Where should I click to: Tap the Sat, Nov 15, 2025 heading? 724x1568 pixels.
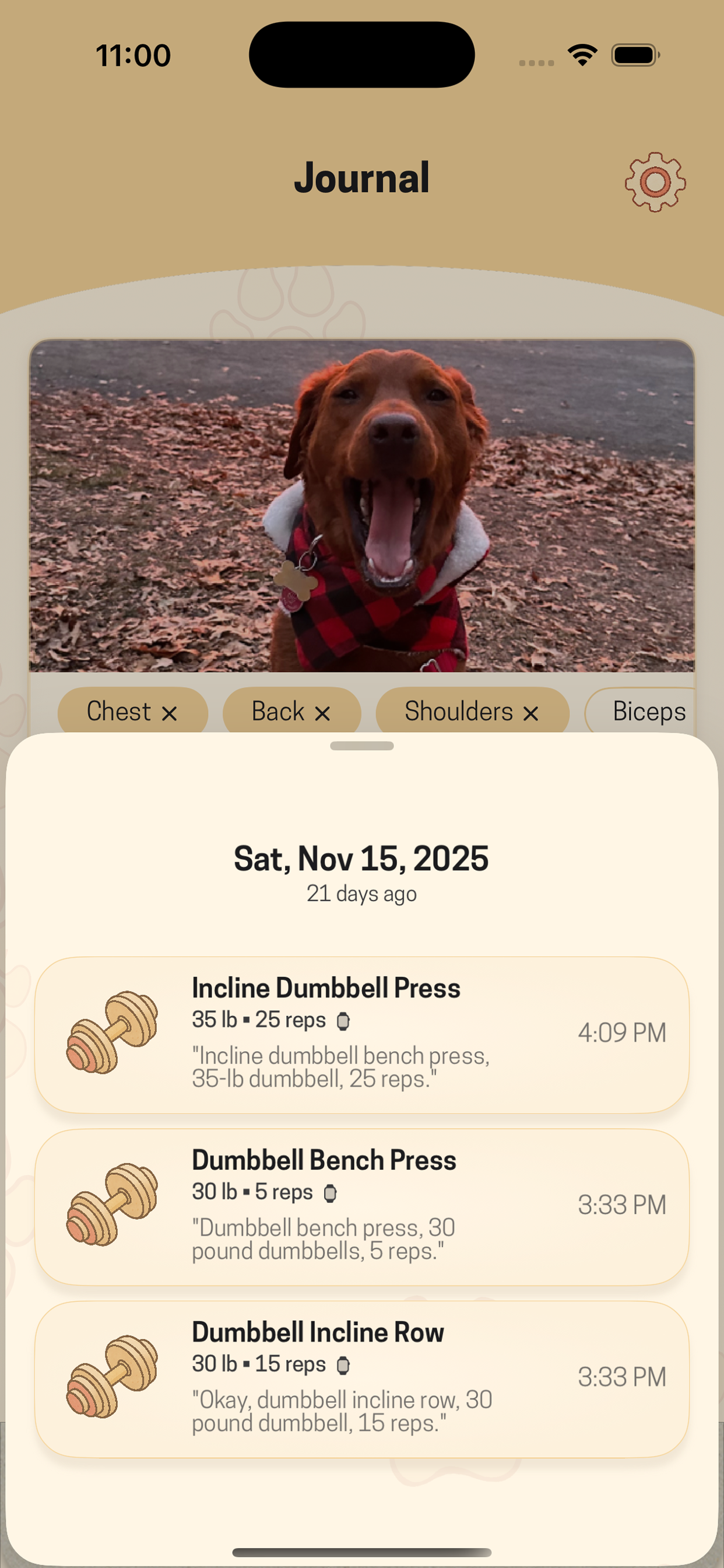(x=361, y=859)
